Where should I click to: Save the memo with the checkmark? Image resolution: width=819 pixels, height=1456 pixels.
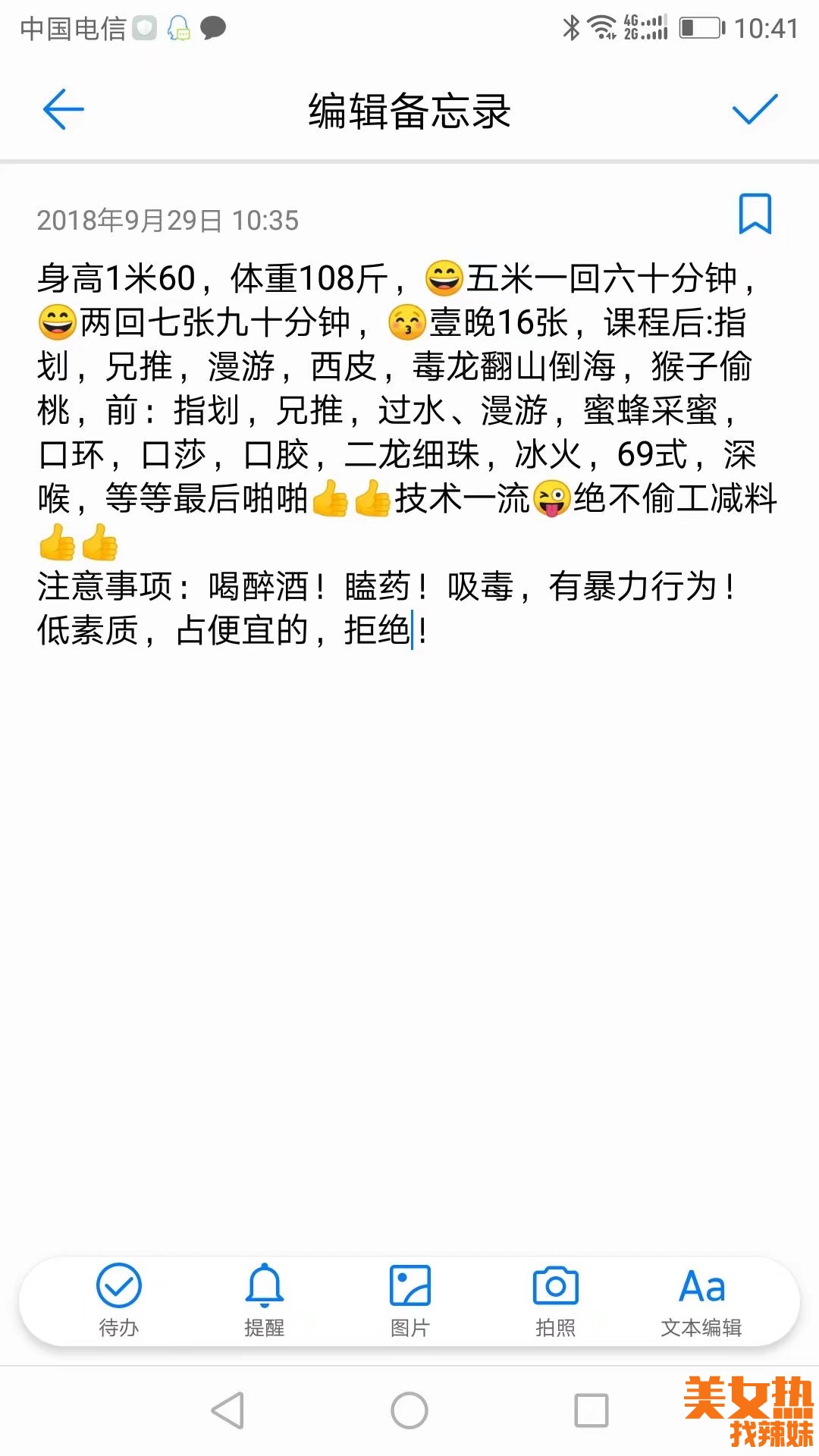click(755, 109)
